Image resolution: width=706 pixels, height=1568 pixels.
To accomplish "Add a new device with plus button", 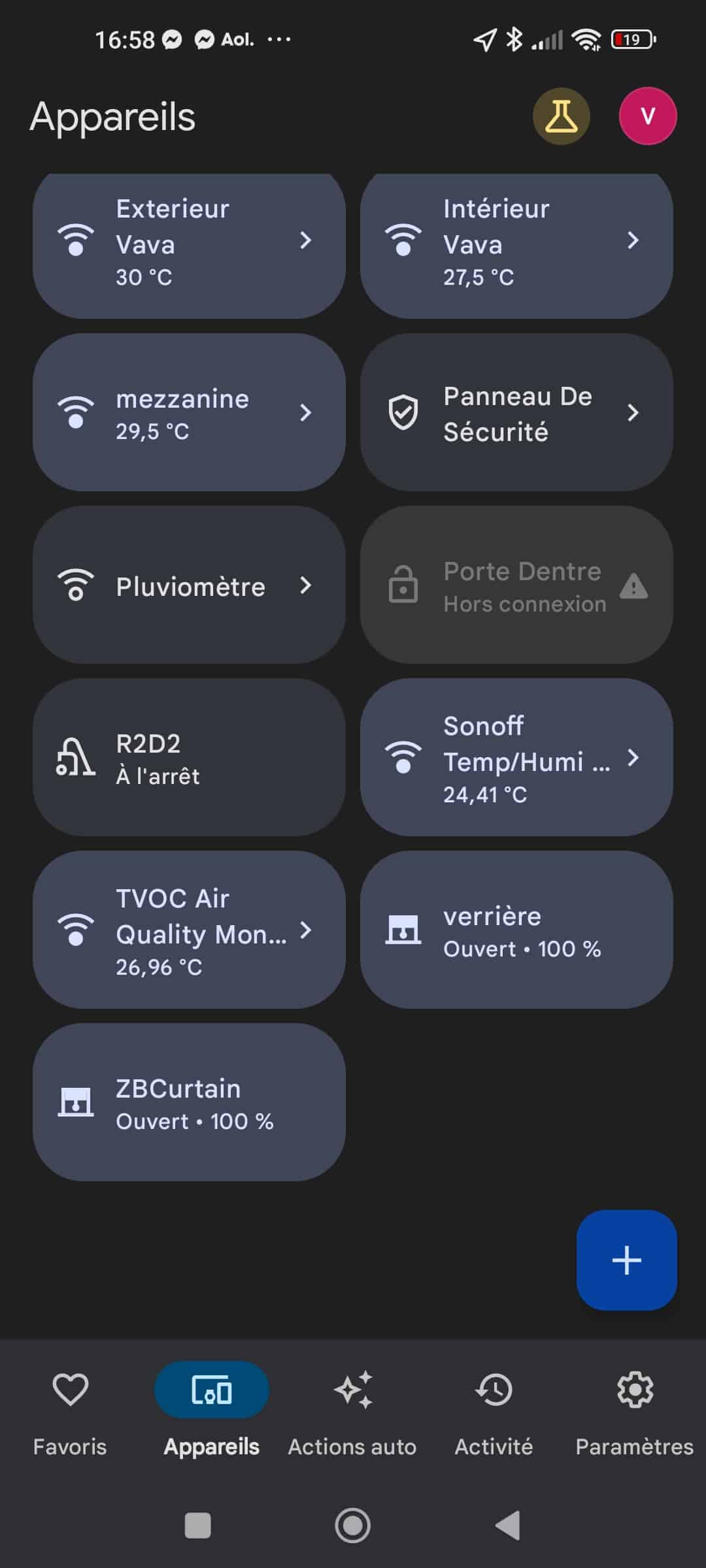I will [626, 1260].
